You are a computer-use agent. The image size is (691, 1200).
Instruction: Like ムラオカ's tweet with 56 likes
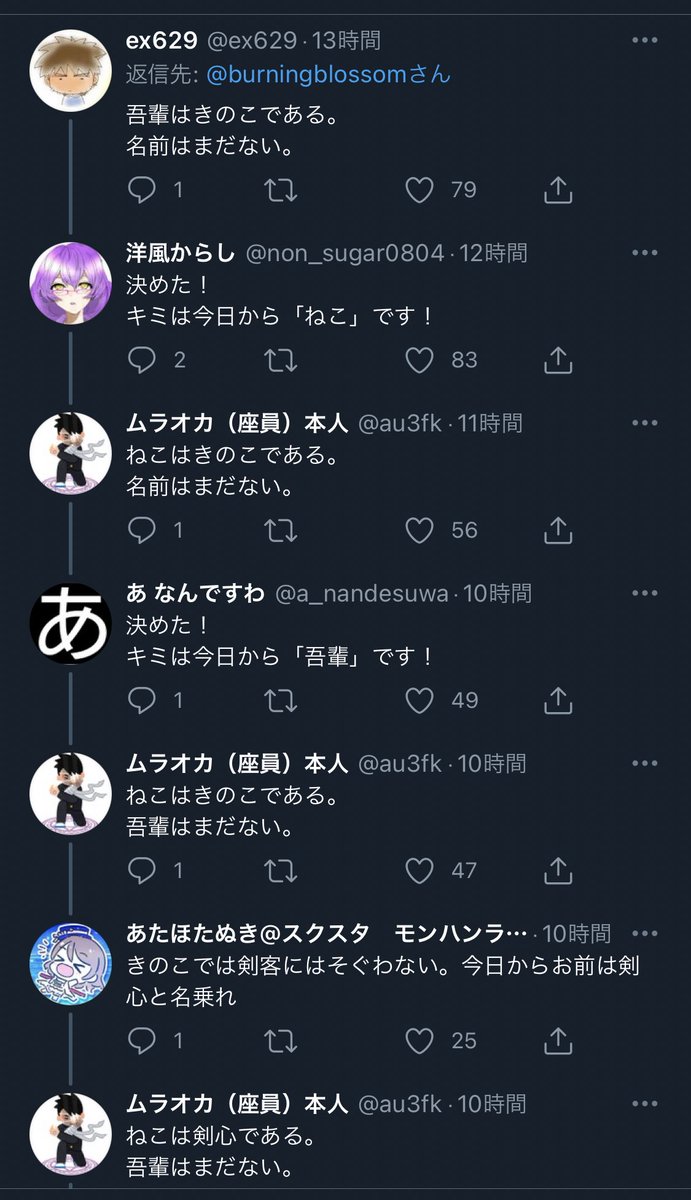(x=419, y=530)
